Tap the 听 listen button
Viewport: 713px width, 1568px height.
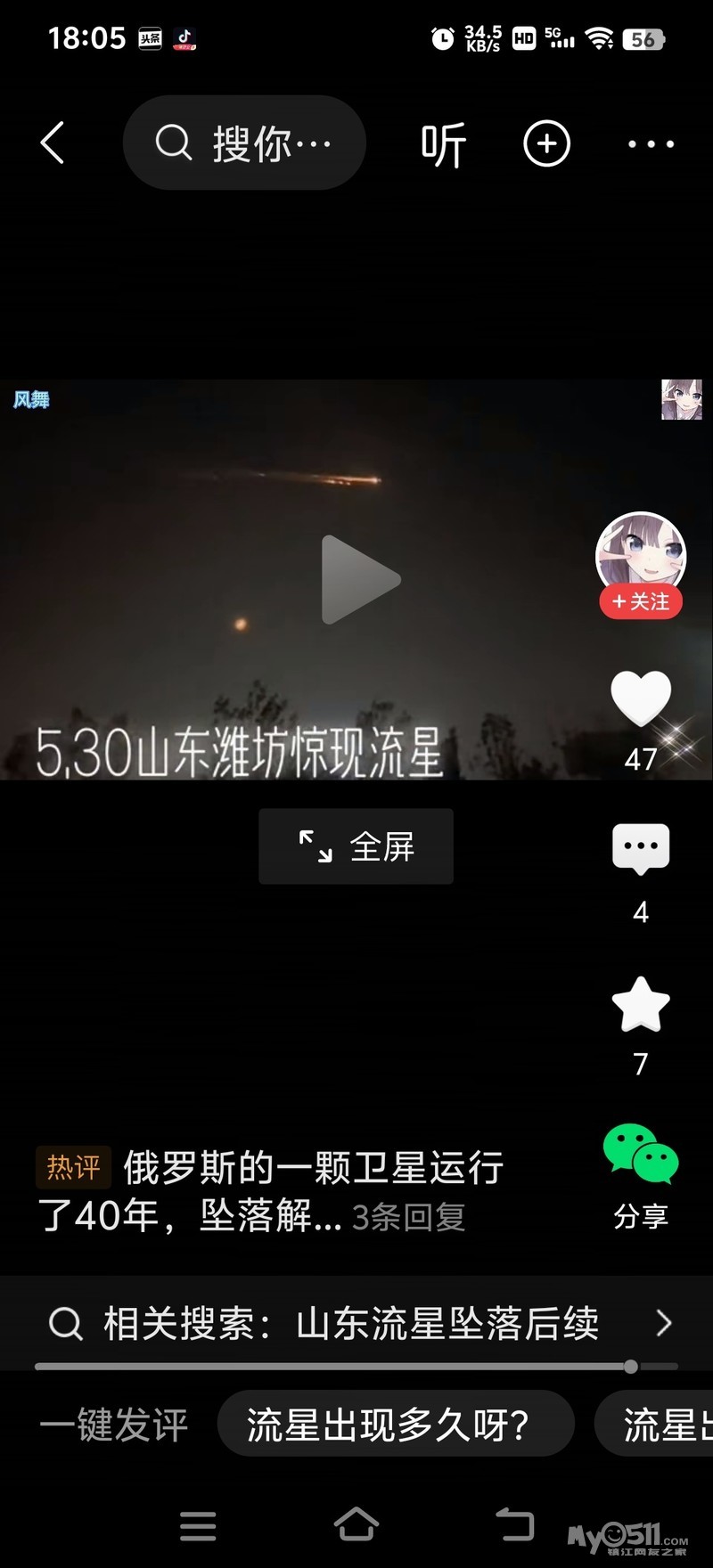443,144
